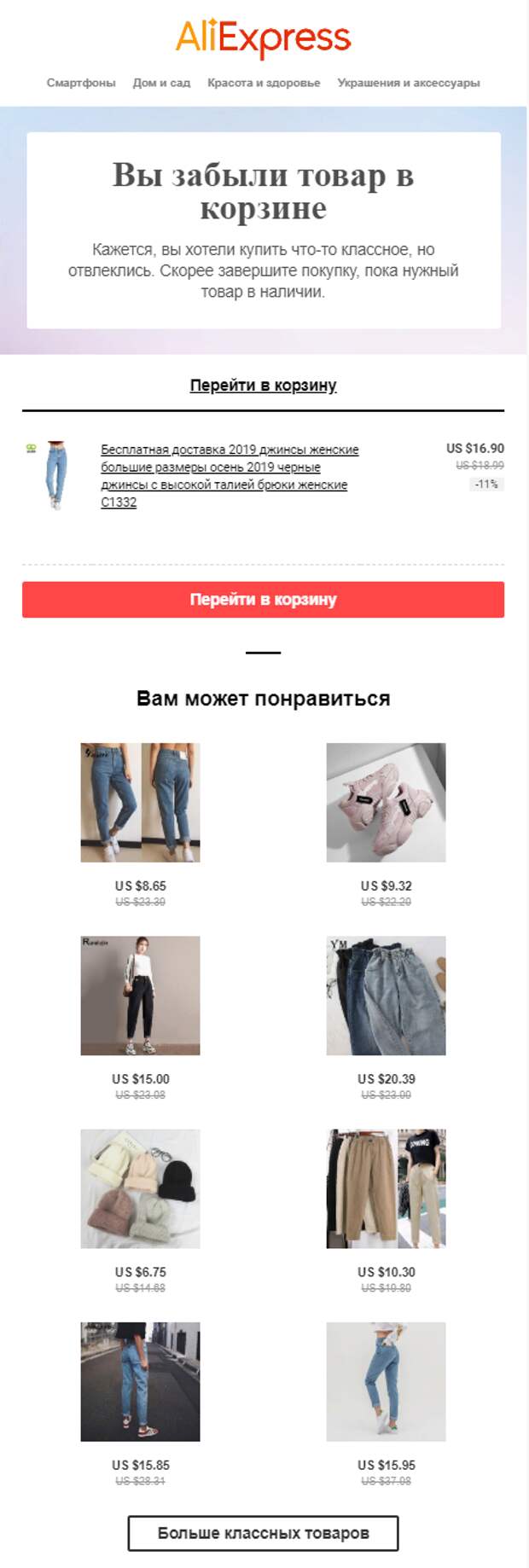Screen dimensions: 529x1568
Task: Tap the underlined Перейти в корзину link
Action: (263, 386)
